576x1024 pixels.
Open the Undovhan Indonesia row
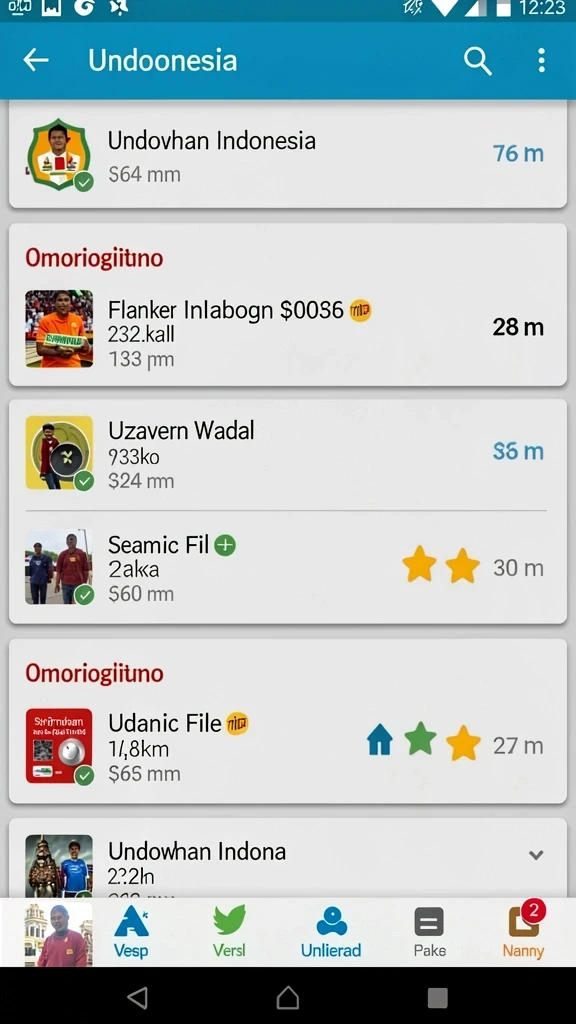click(287, 155)
